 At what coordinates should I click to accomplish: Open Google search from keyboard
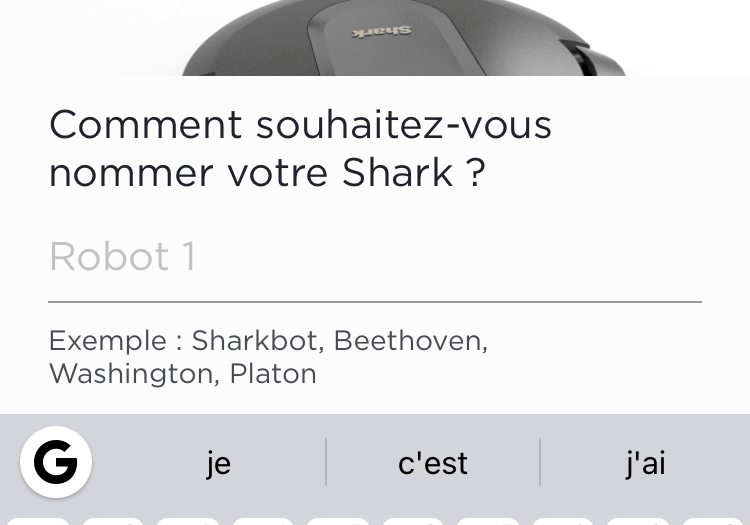56,462
